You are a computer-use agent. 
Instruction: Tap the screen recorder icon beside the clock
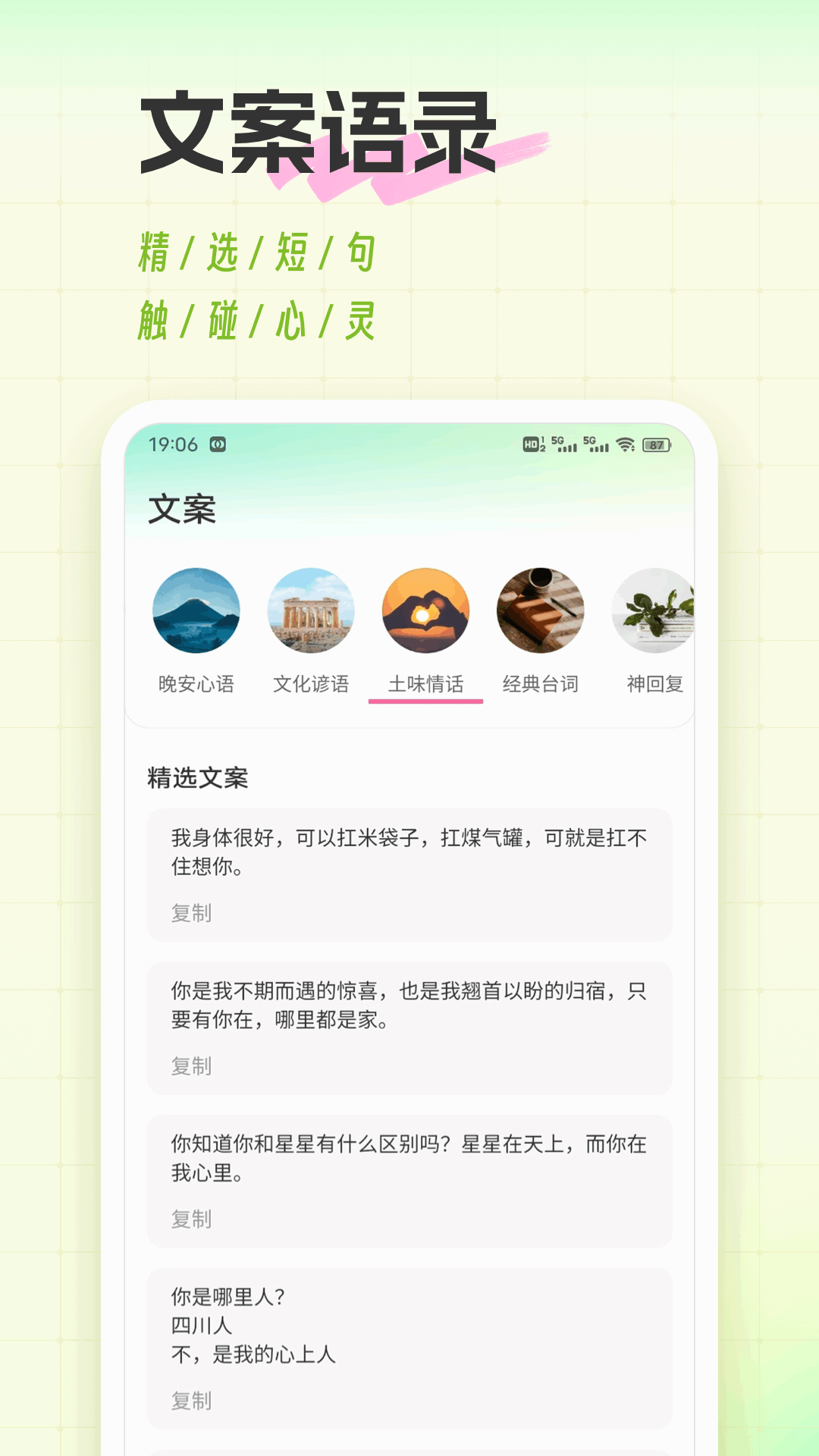(x=218, y=445)
